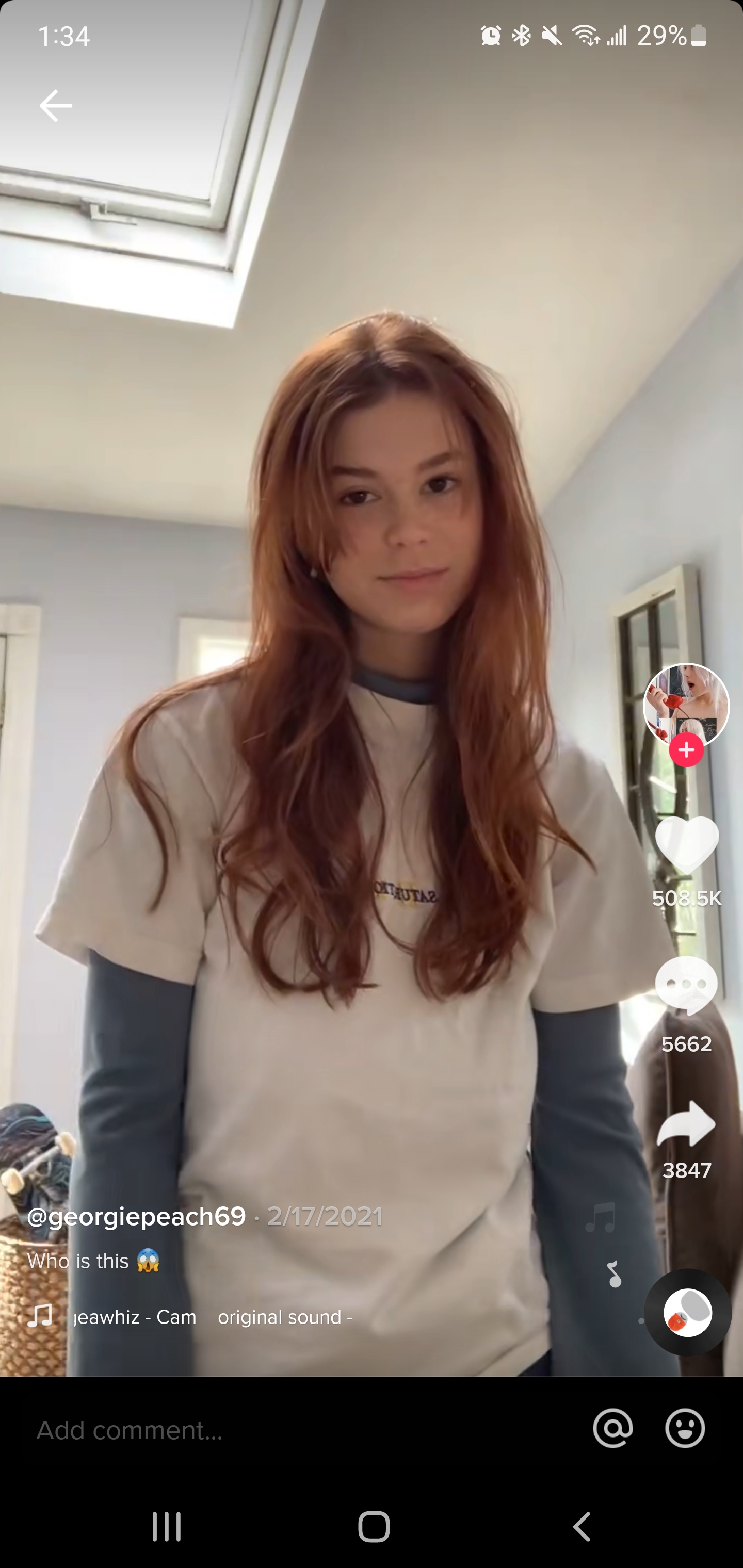743x1568 pixels.
Task: Go to the system home screen
Action: point(374,1527)
